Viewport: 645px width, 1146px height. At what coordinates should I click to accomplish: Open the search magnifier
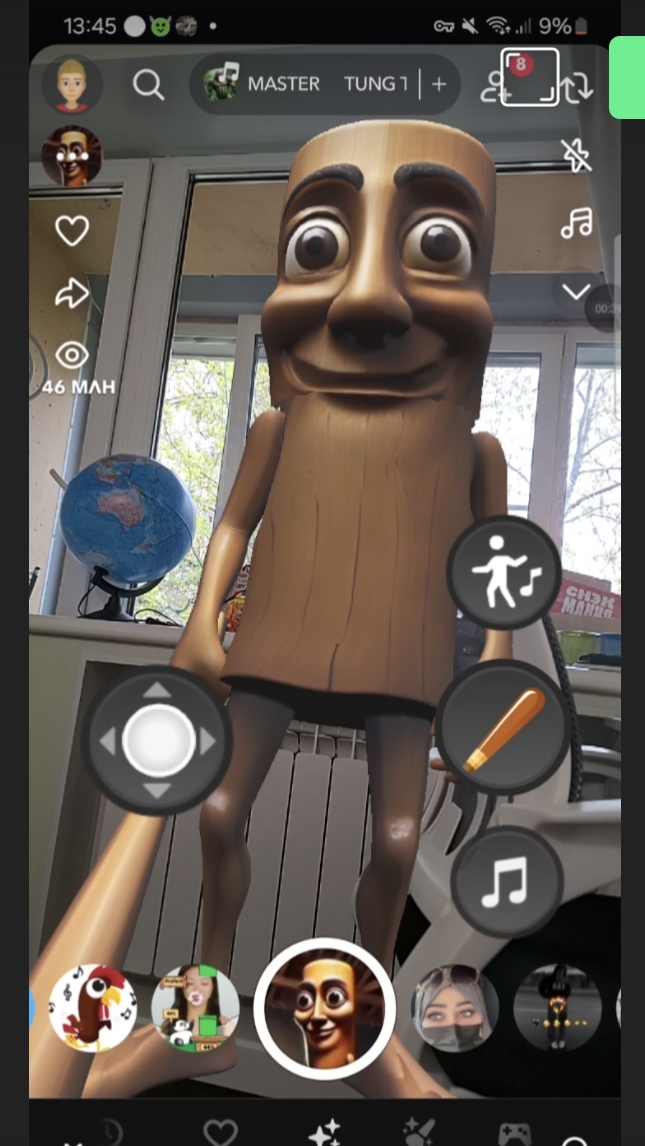[148, 85]
